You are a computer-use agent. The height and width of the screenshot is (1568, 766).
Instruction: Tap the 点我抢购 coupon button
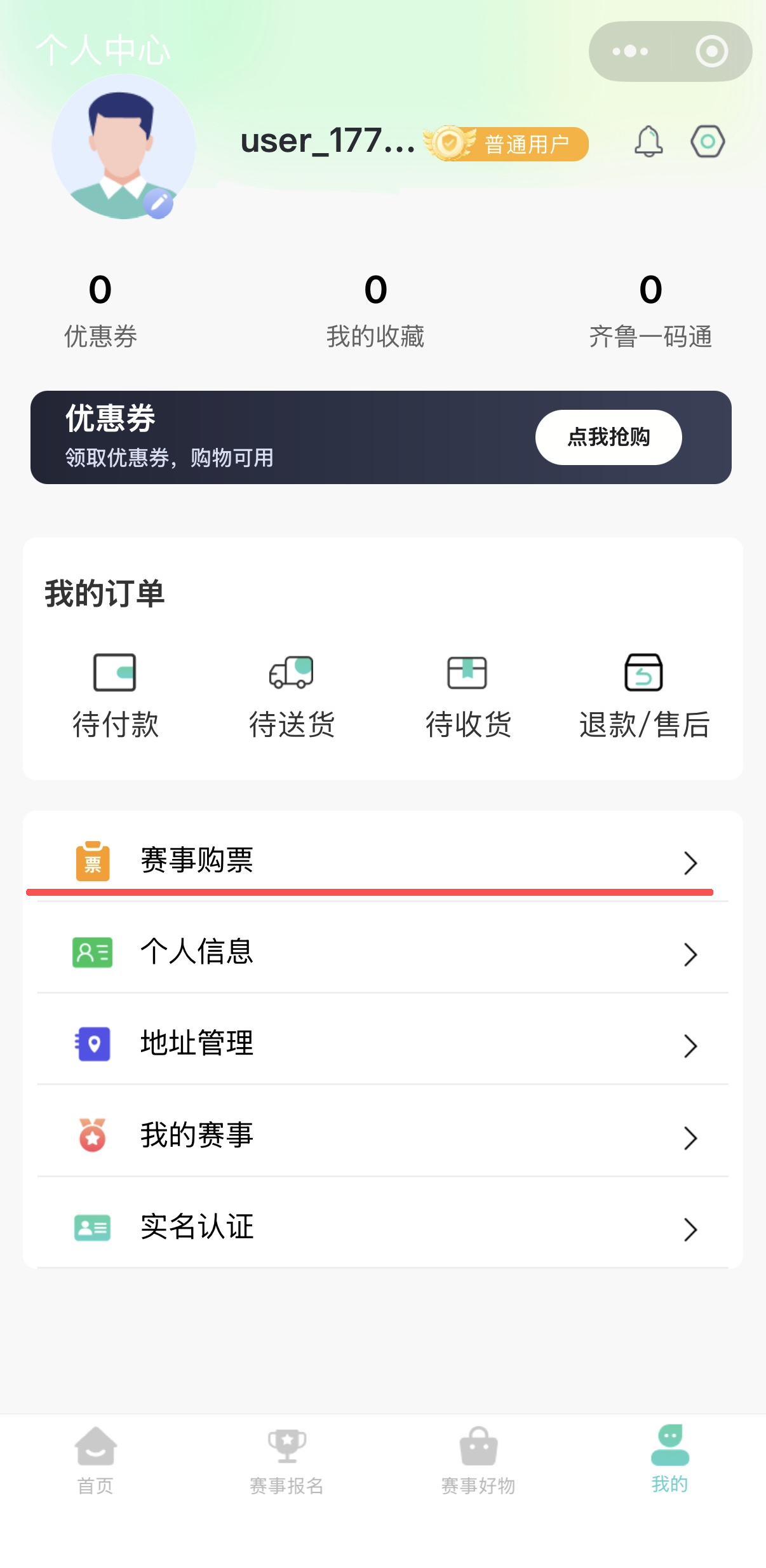tap(608, 437)
